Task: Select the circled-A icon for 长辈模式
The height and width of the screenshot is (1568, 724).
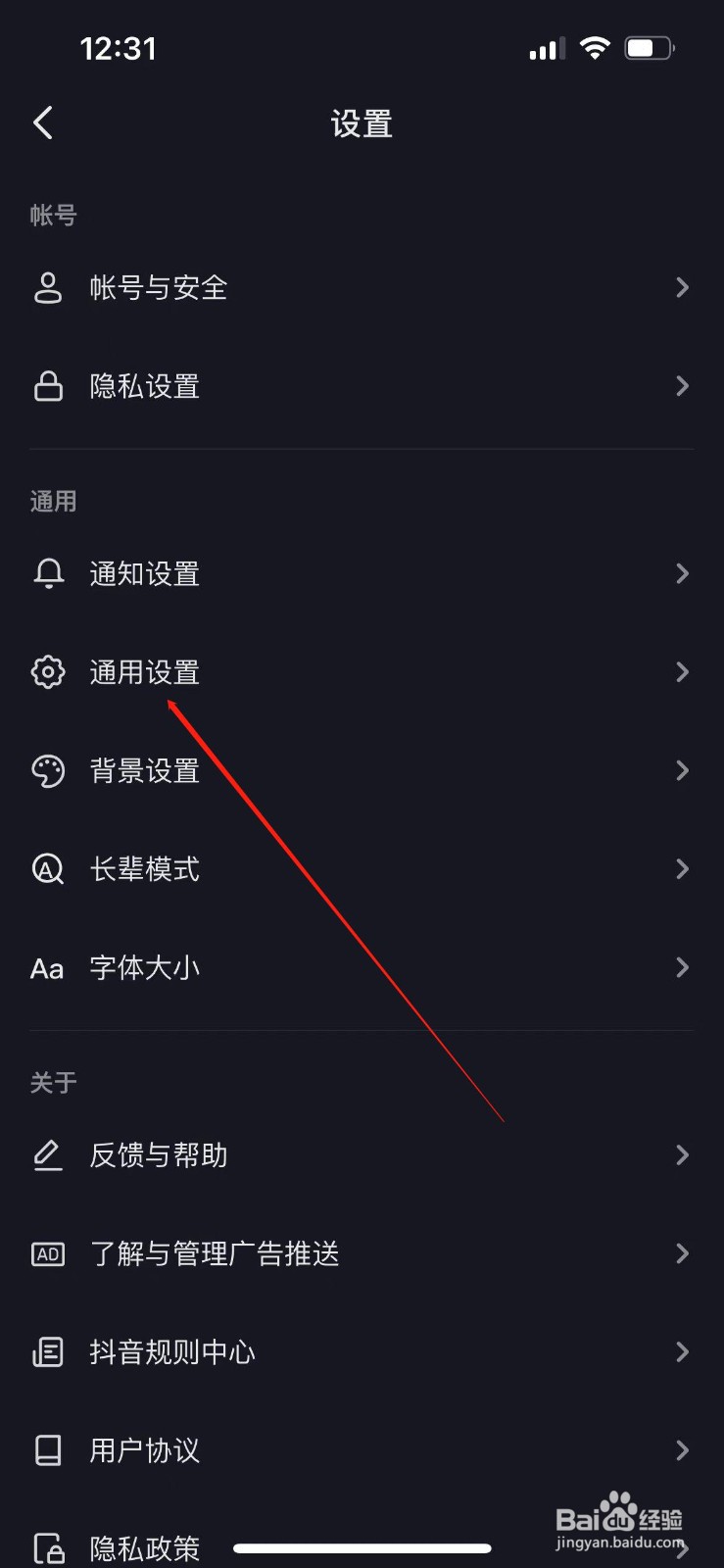Action: click(48, 868)
